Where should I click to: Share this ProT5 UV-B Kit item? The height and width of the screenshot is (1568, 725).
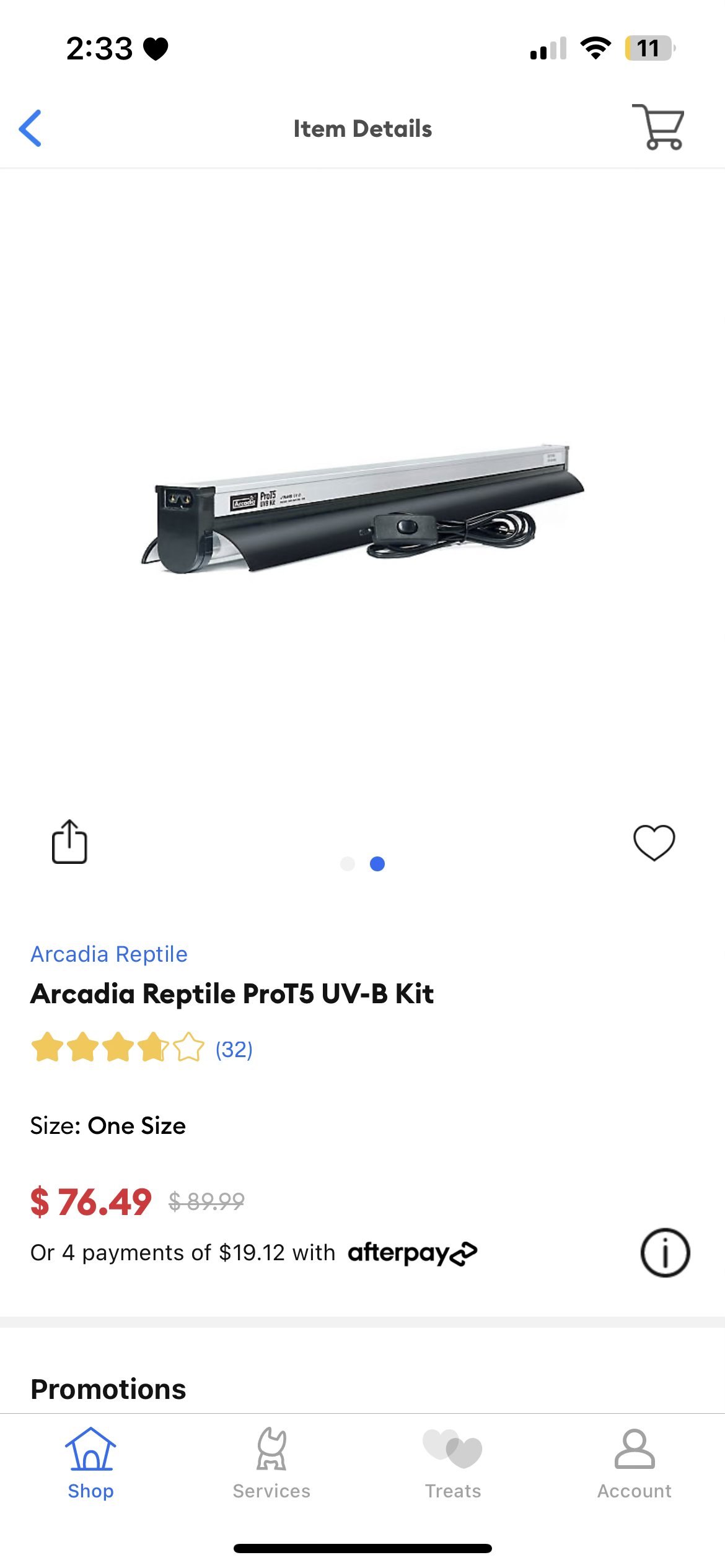69,842
